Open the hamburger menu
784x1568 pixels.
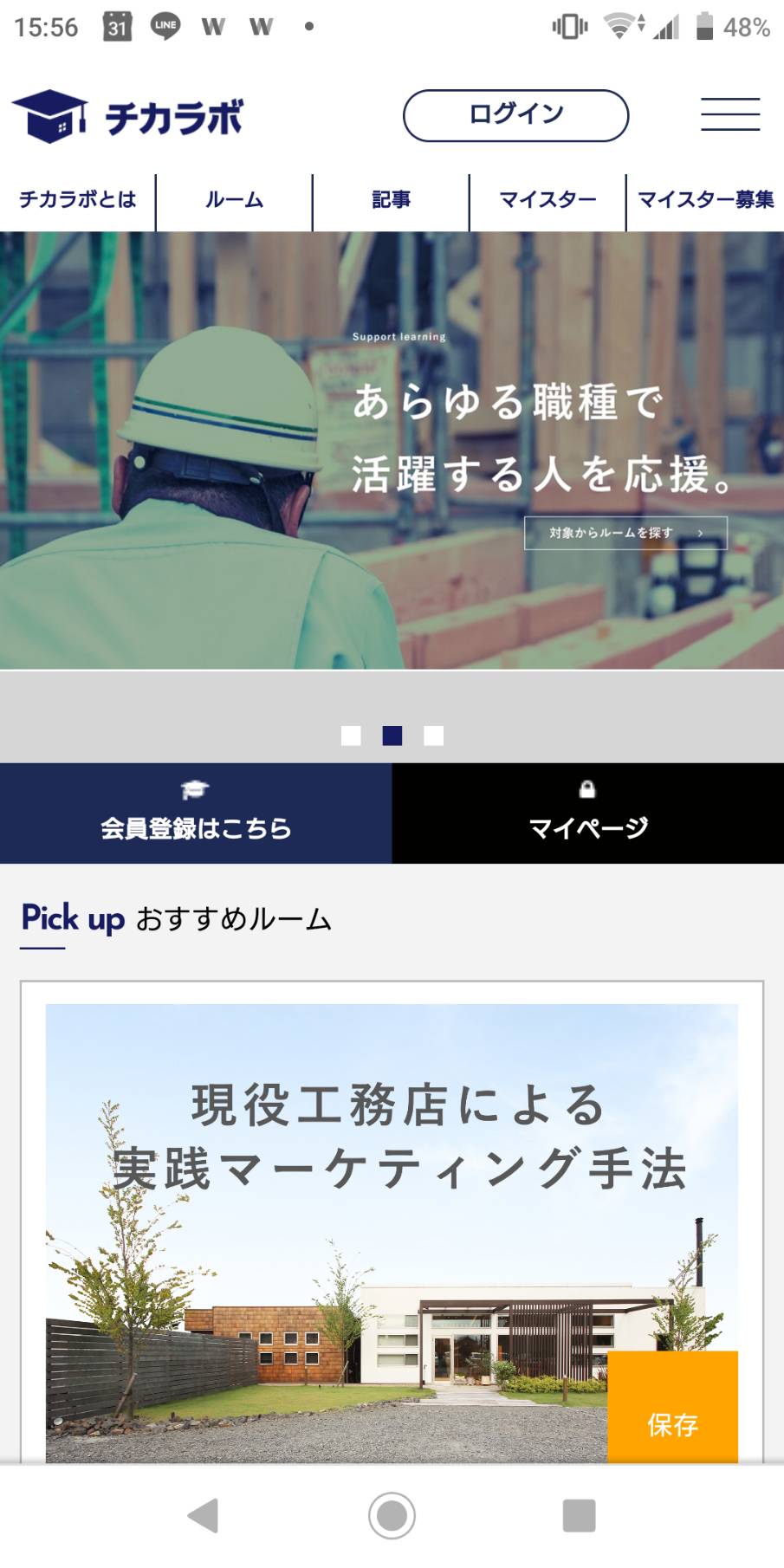pyautogui.click(x=729, y=114)
